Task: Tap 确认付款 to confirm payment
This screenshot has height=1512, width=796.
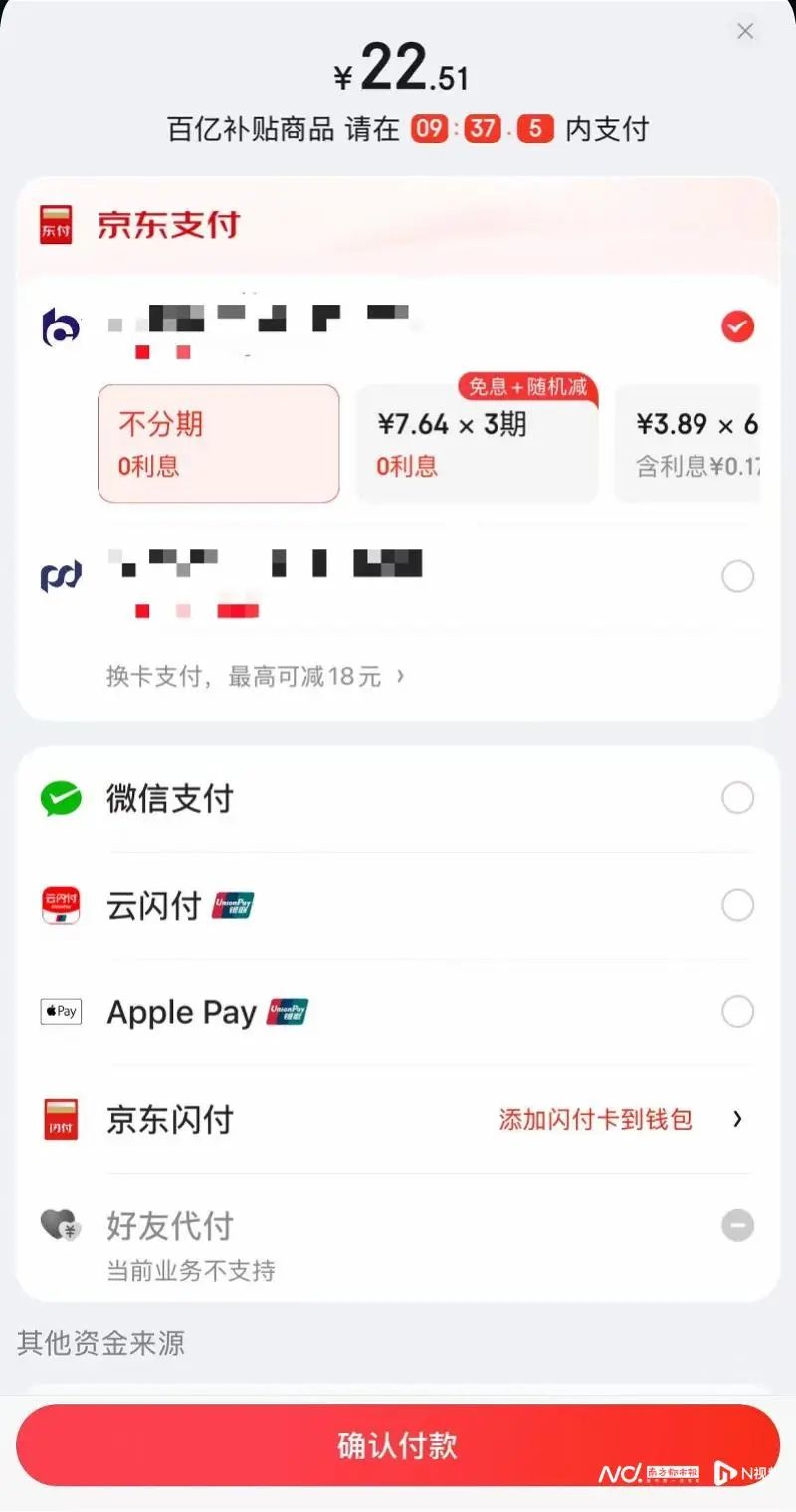Action: tap(398, 1446)
